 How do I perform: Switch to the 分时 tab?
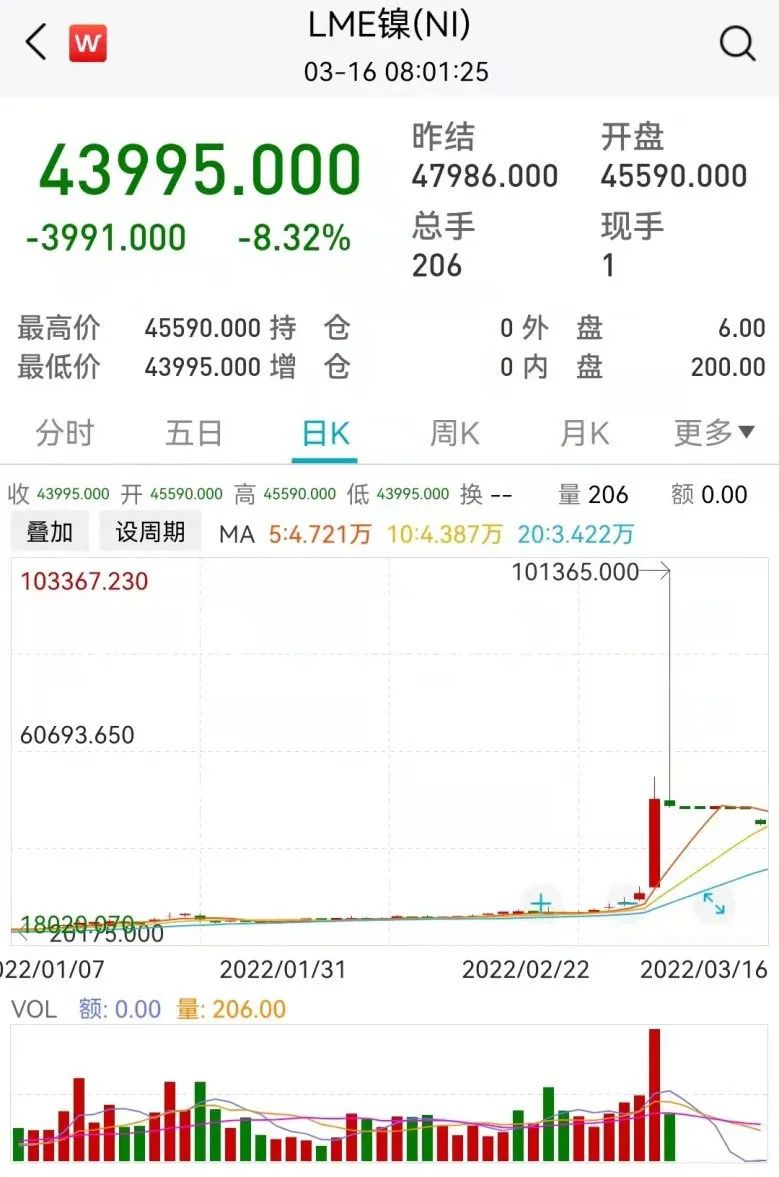(65, 434)
